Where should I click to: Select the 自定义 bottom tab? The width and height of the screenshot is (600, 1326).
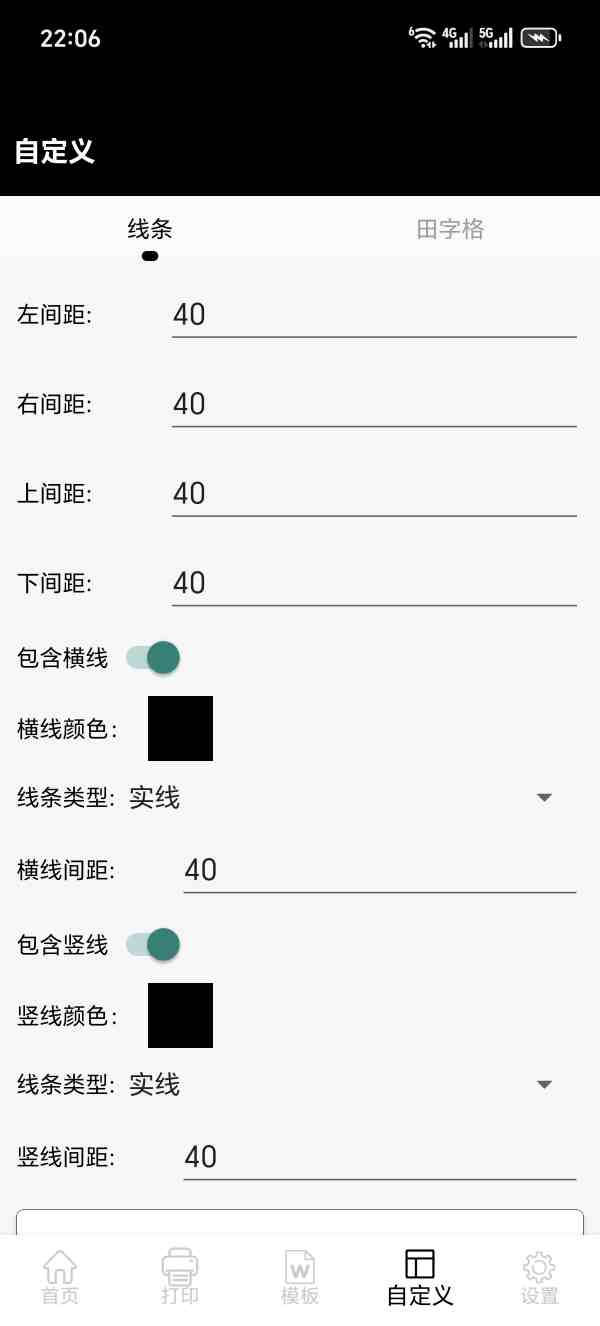pos(420,1277)
